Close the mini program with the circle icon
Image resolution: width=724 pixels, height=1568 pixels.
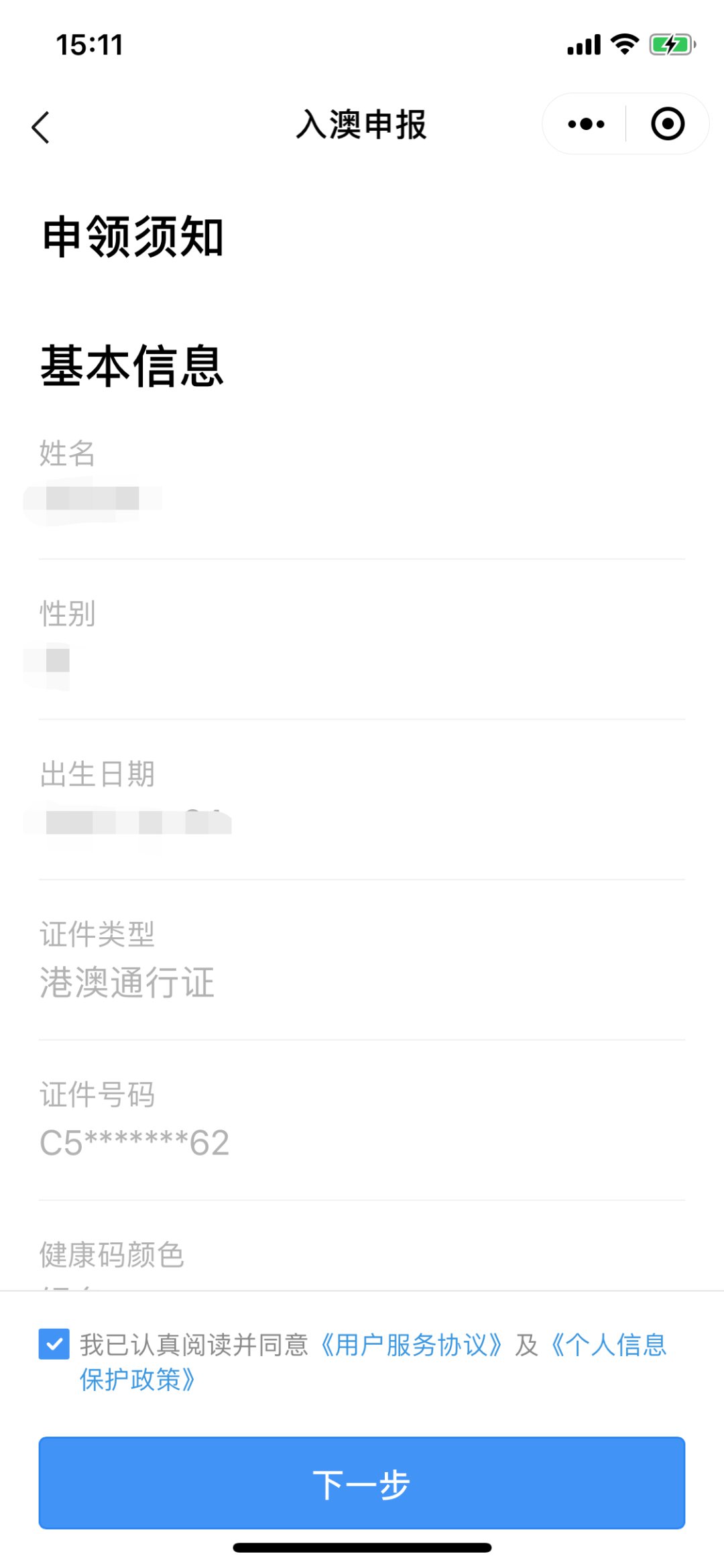coord(668,124)
